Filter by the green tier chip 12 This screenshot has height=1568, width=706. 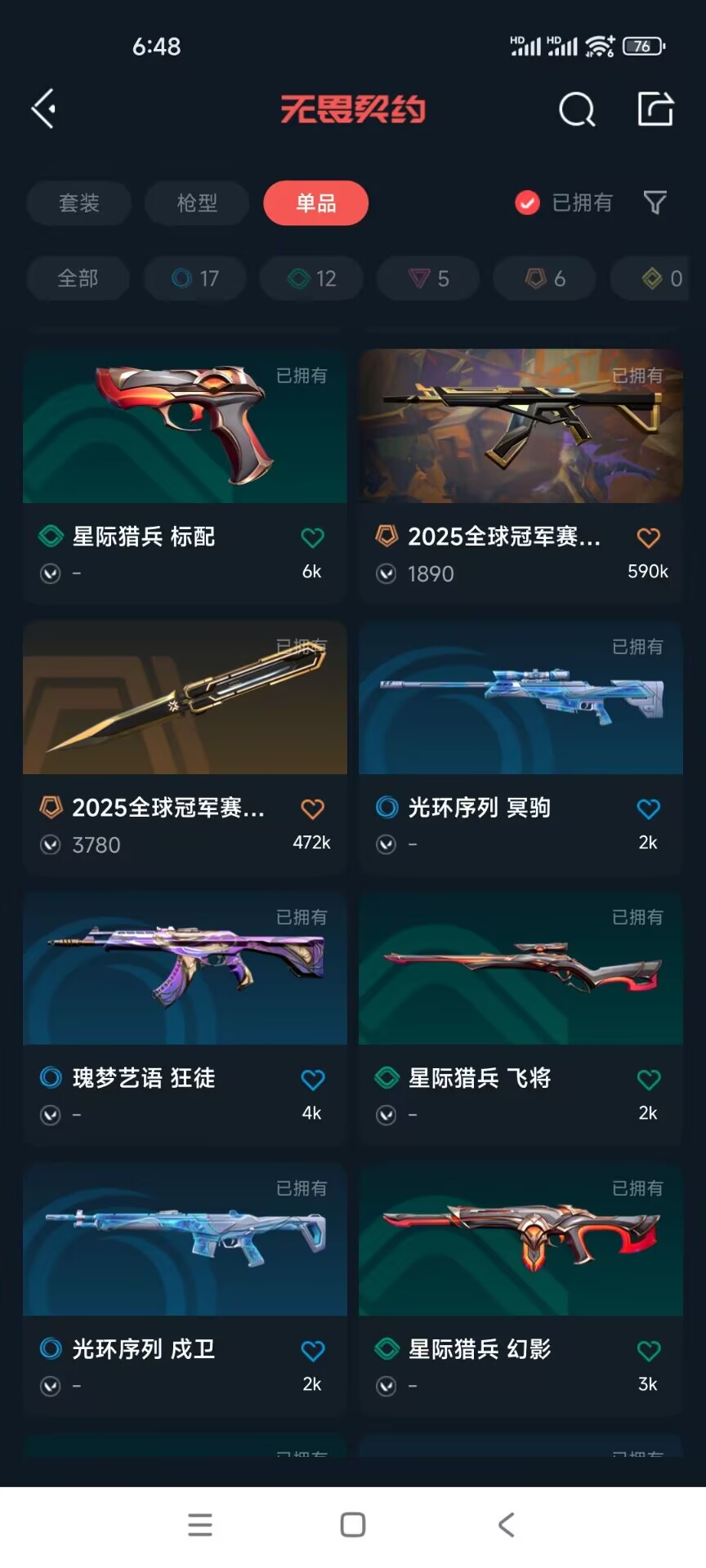click(312, 278)
